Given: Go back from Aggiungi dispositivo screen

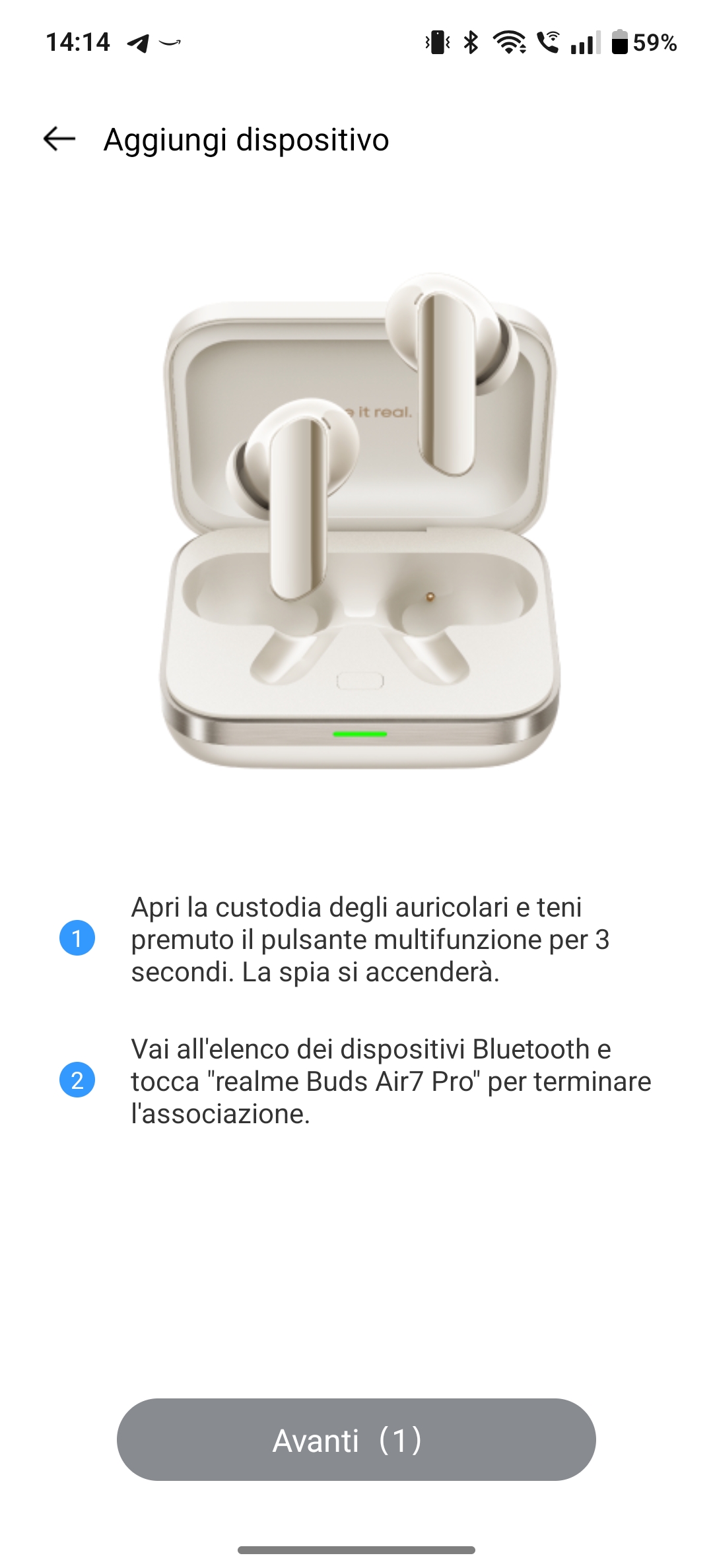Looking at the screenshot, I should 59,139.
